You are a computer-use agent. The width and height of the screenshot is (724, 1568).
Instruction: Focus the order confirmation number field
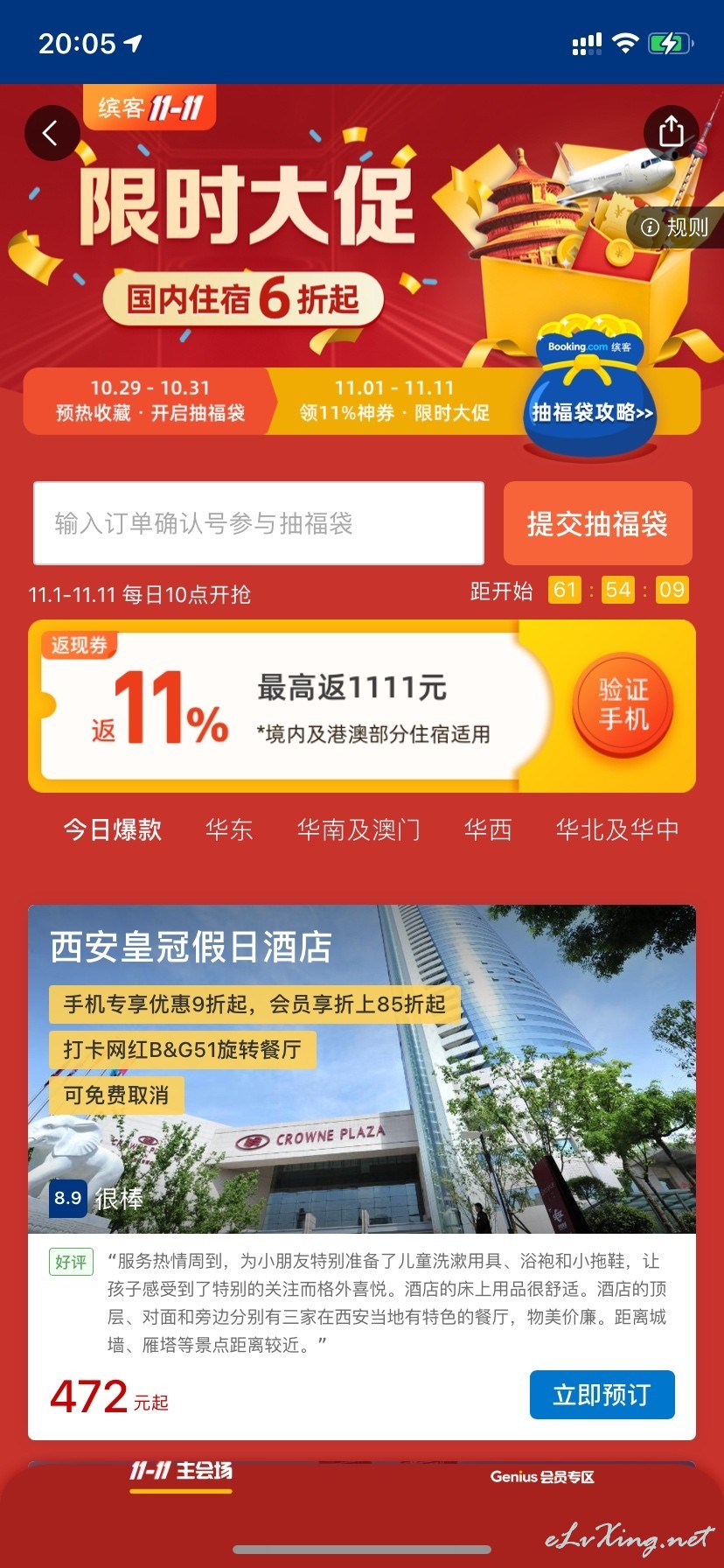click(x=259, y=523)
